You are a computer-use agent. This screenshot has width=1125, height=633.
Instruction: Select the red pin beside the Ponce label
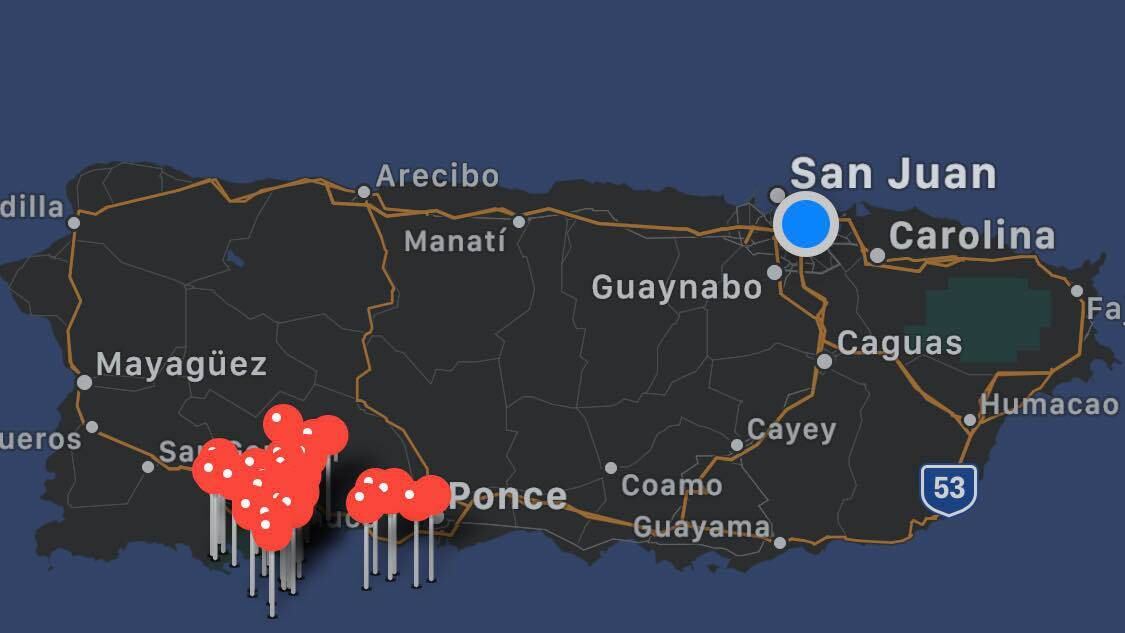pyautogui.click(x=432, y=494)
